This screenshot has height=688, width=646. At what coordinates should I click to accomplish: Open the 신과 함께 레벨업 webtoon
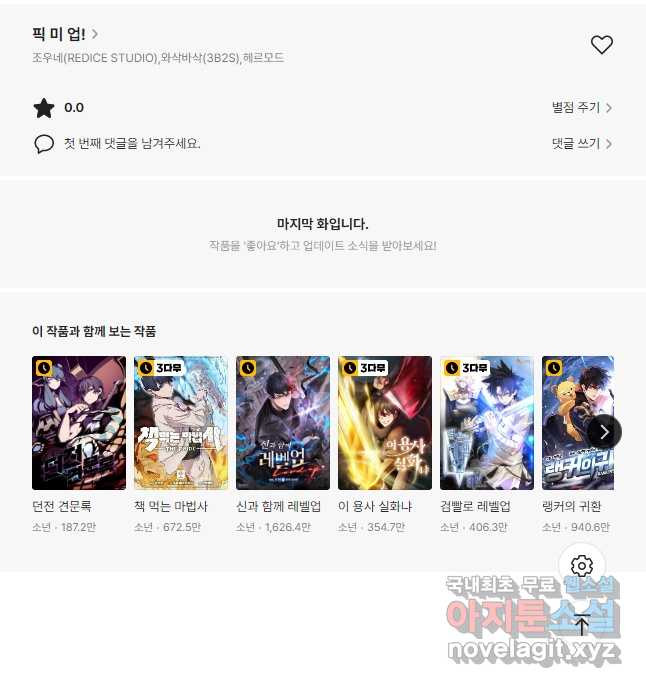pos(283,423)
